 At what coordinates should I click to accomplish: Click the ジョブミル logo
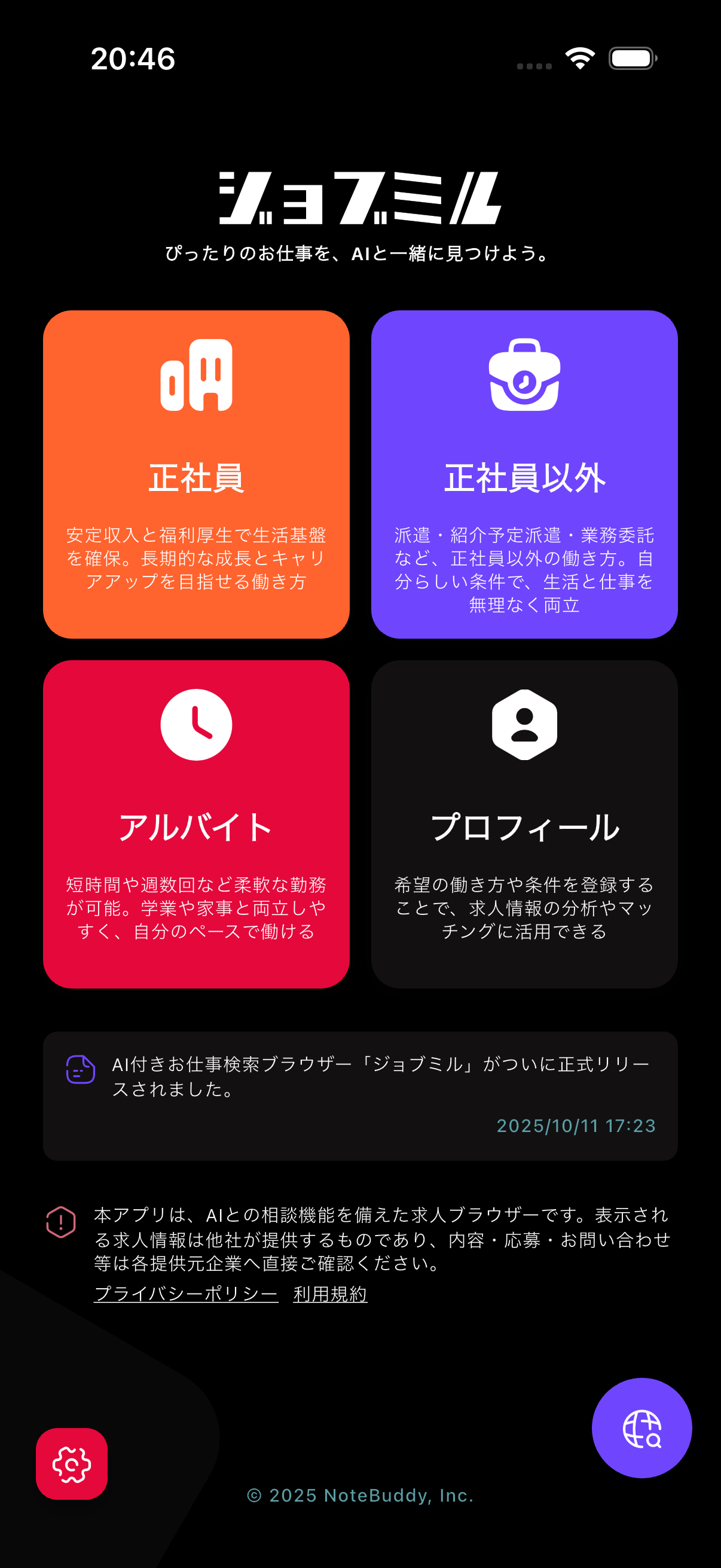point(360,198)
